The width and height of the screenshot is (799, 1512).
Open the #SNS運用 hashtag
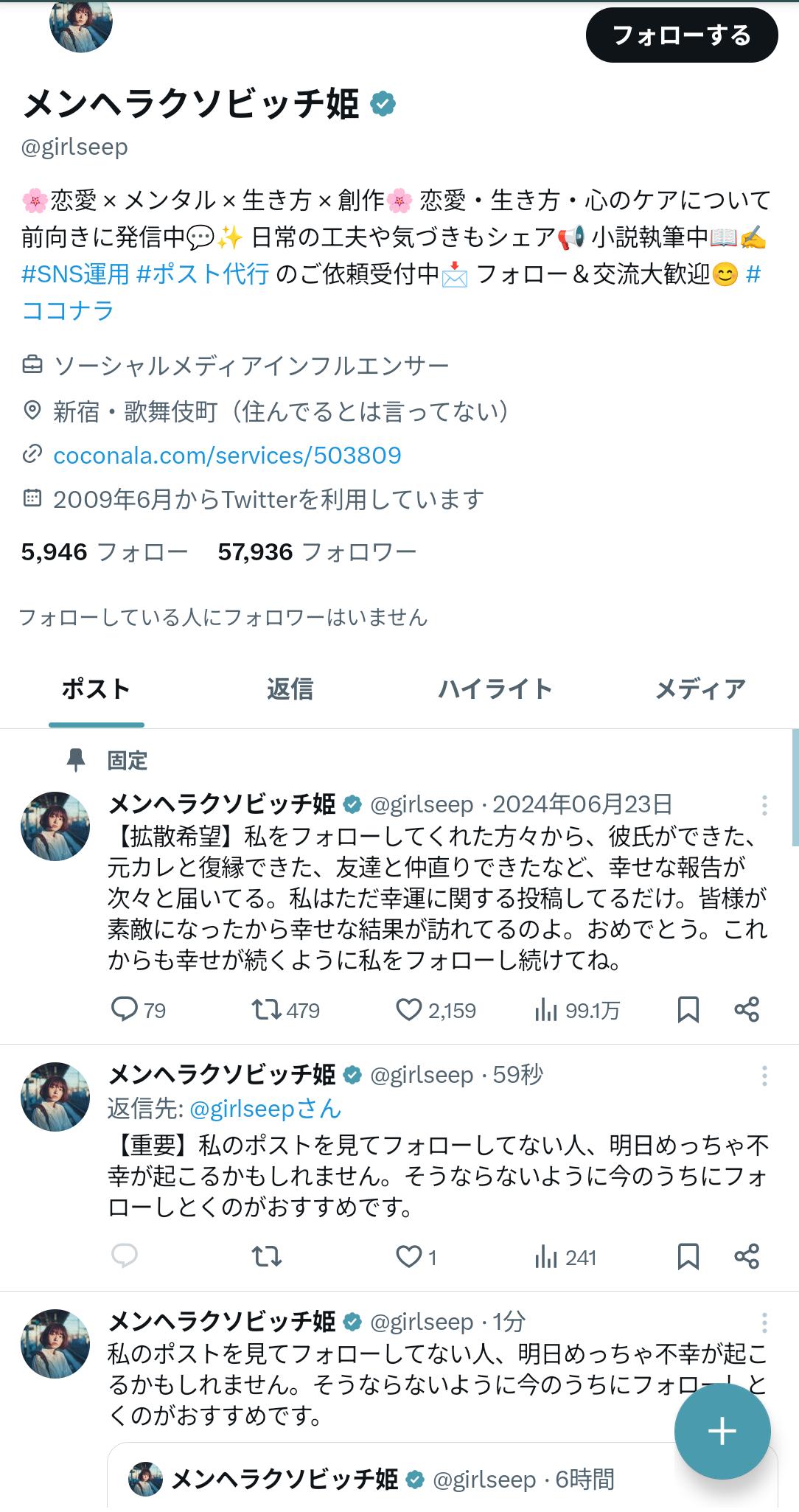(x=75, y=274)
